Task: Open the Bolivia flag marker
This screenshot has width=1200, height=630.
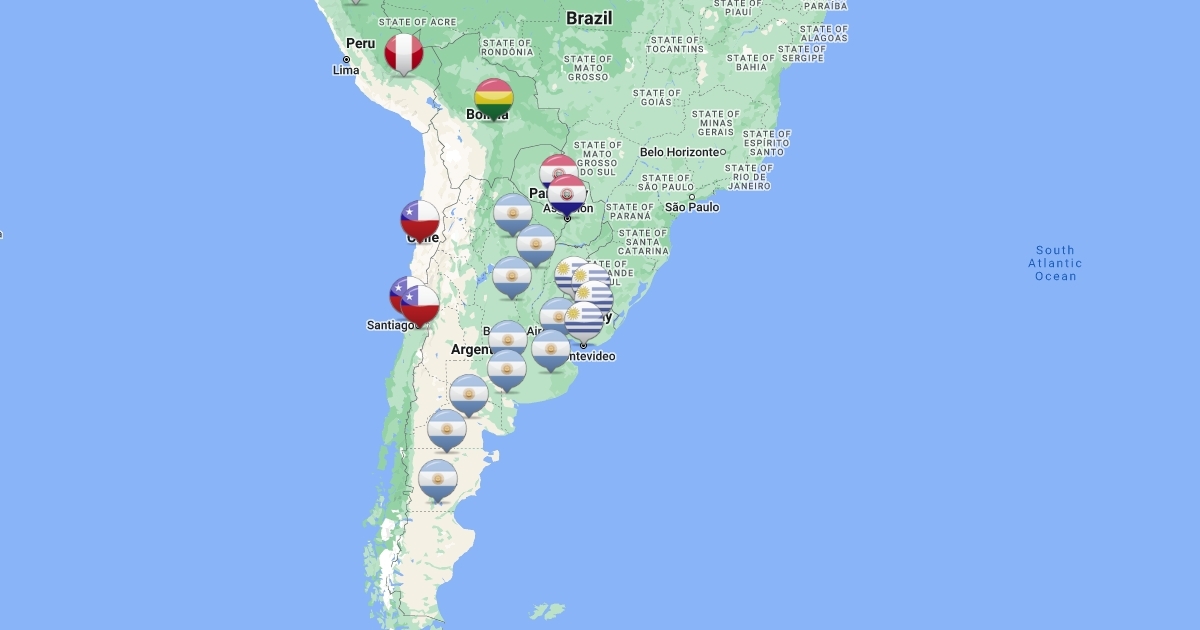Action: (x=494, y=98)
